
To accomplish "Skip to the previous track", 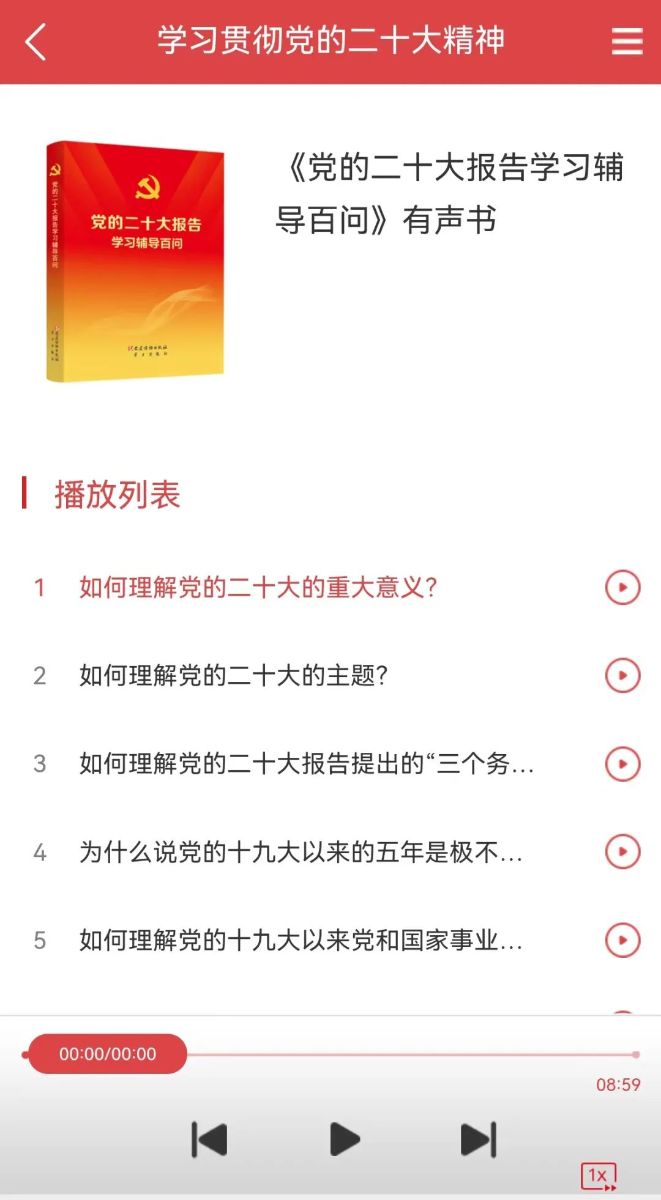I will pos(209,1139).
